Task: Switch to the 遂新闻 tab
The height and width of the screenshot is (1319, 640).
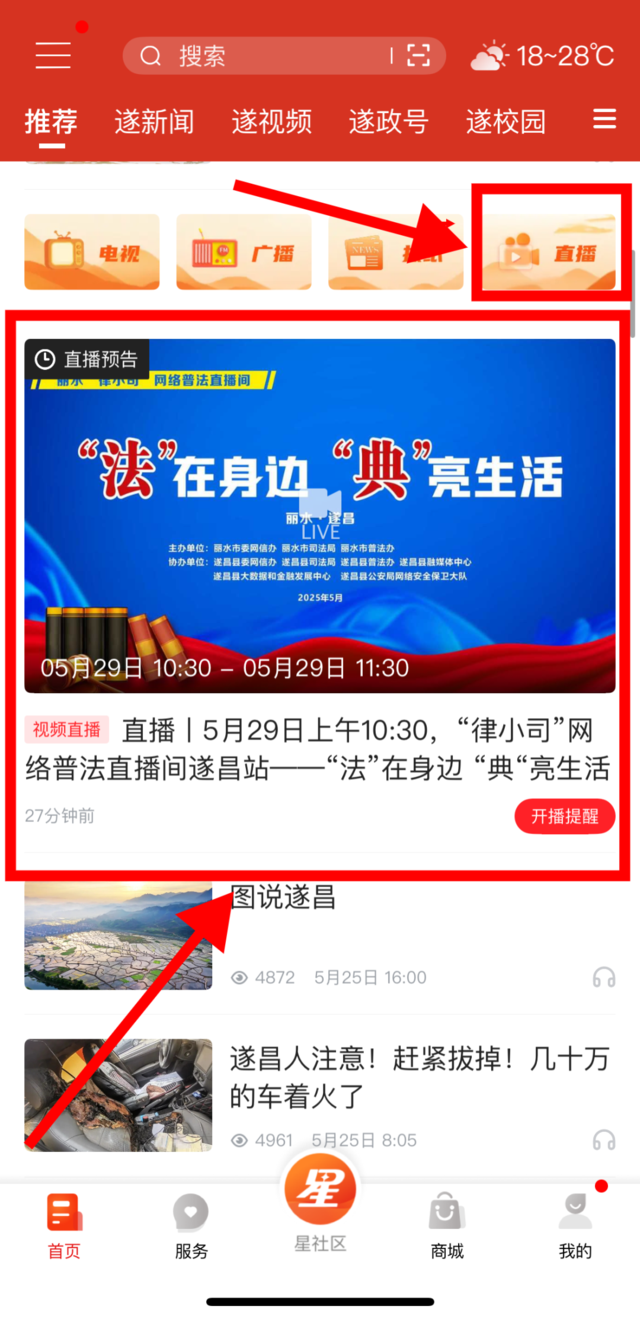Action: (x=154, y=122)
